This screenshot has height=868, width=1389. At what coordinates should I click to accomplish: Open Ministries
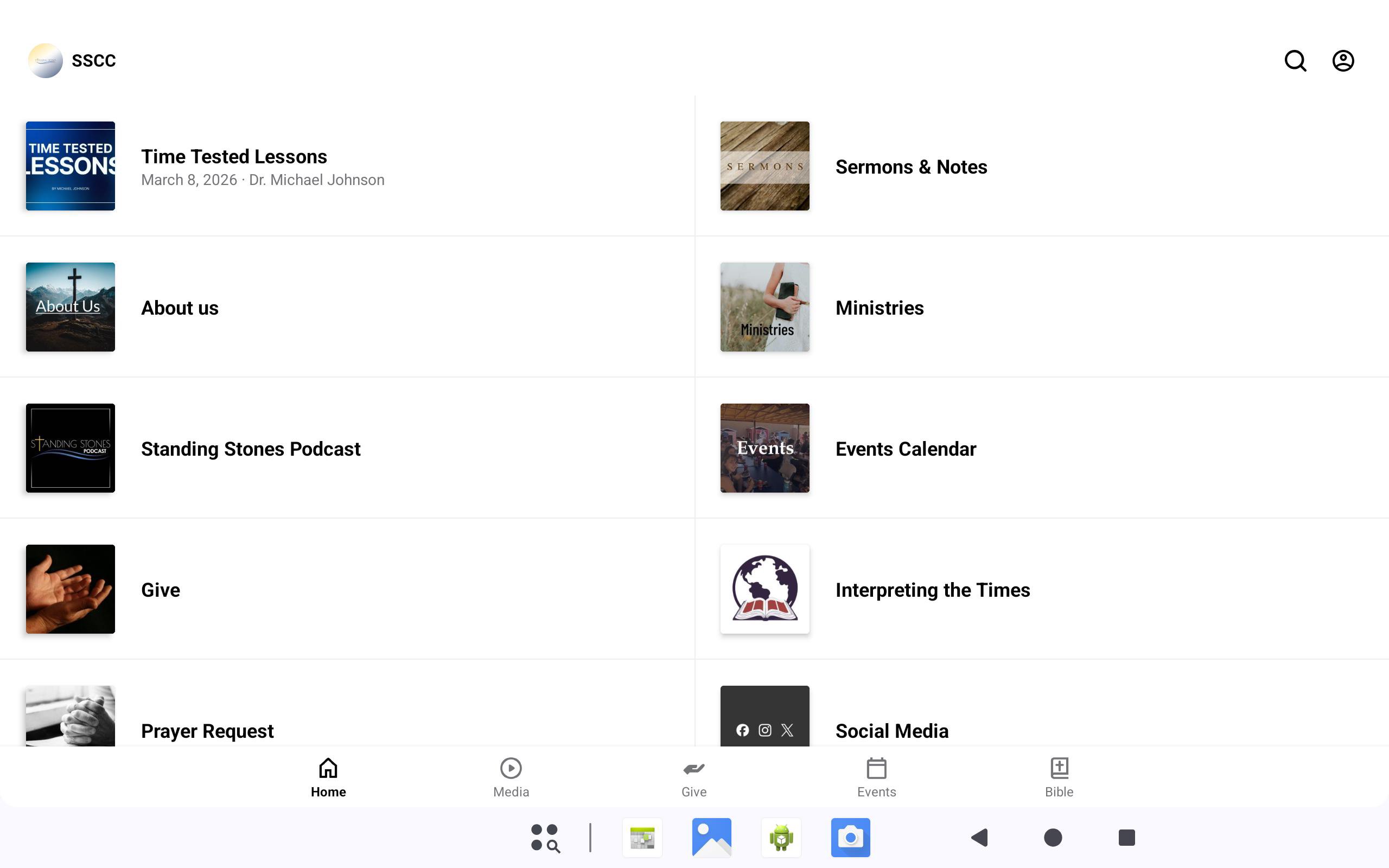click(879, 308)
